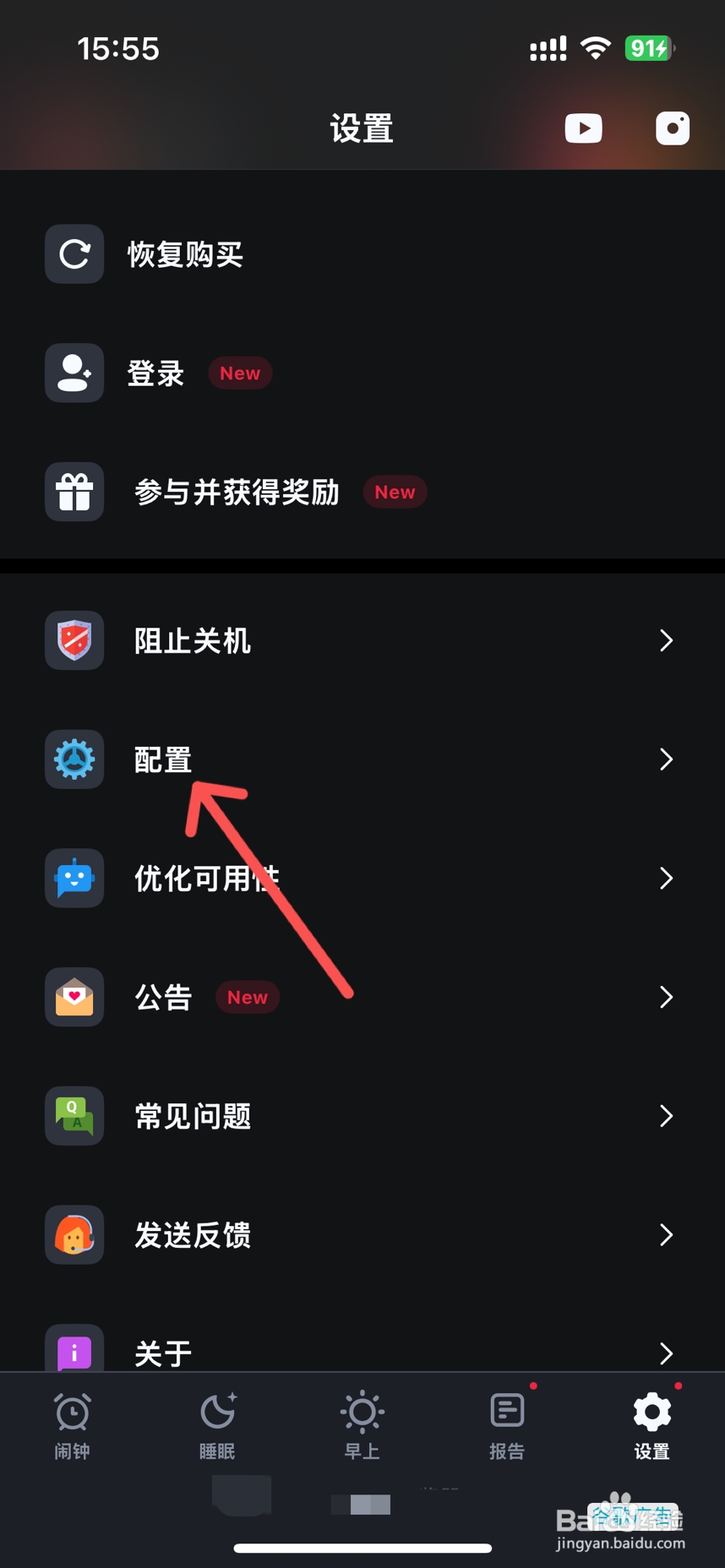Switch to the 闹钟 tab
The height and width of the screenshot is (1568, 725).
coord(72,1424)
